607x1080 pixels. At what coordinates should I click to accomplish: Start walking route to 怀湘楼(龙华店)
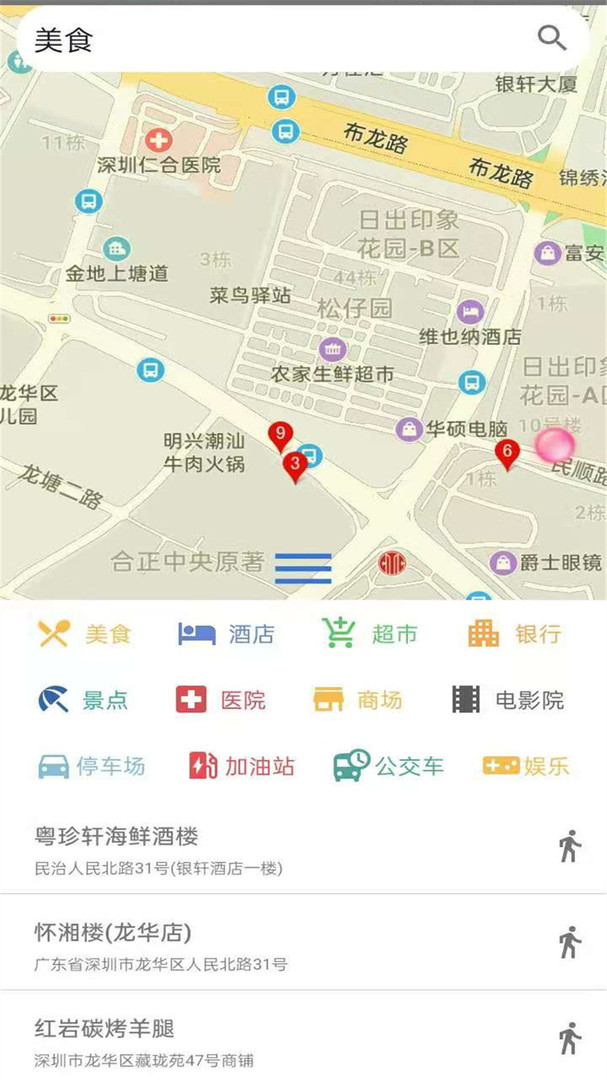click(570, 942)
